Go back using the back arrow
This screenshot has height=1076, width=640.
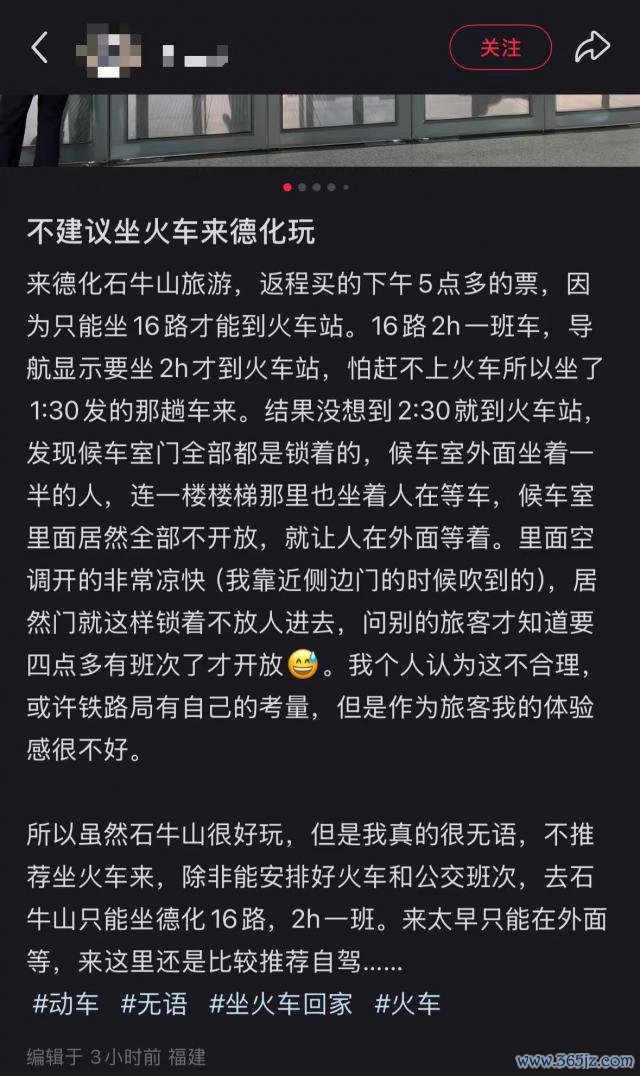click(40, 47)
